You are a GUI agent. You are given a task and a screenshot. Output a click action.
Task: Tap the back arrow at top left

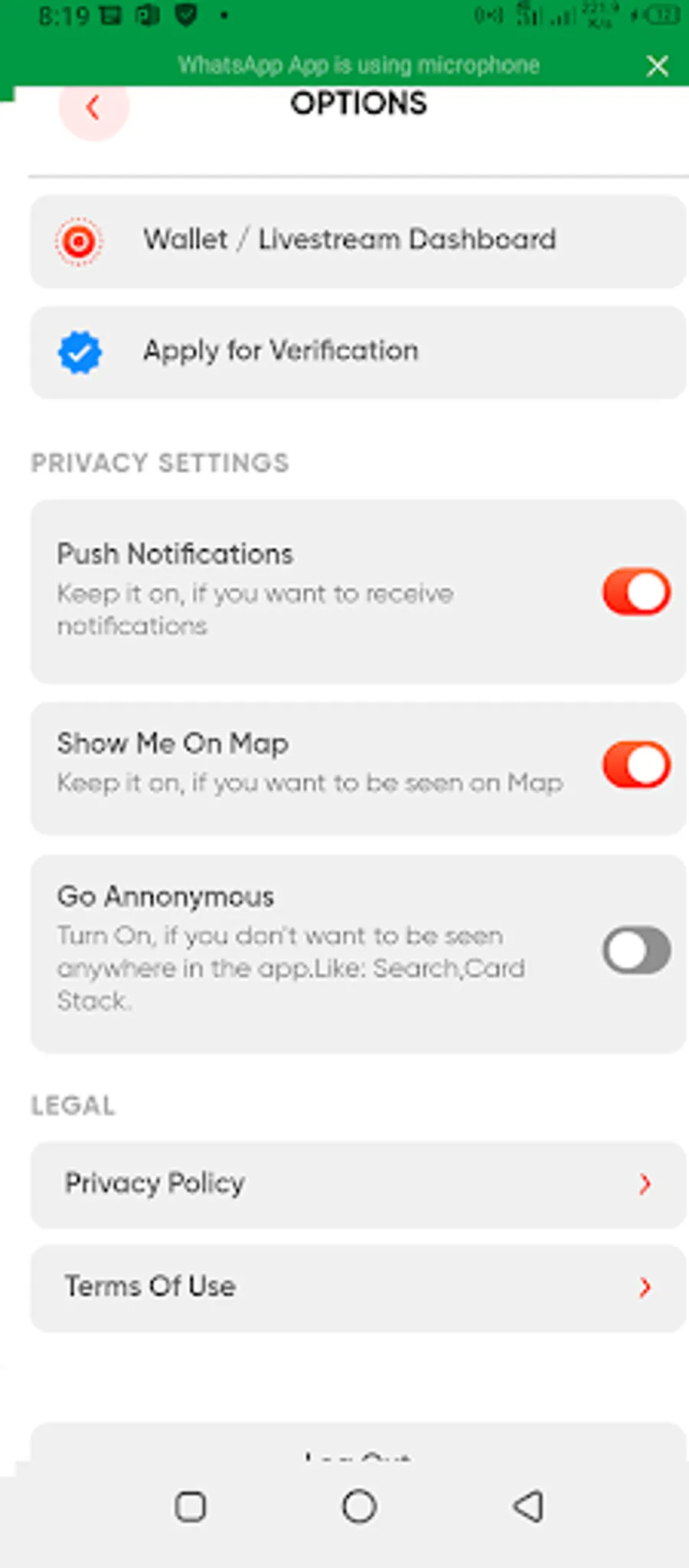[93, 107]
